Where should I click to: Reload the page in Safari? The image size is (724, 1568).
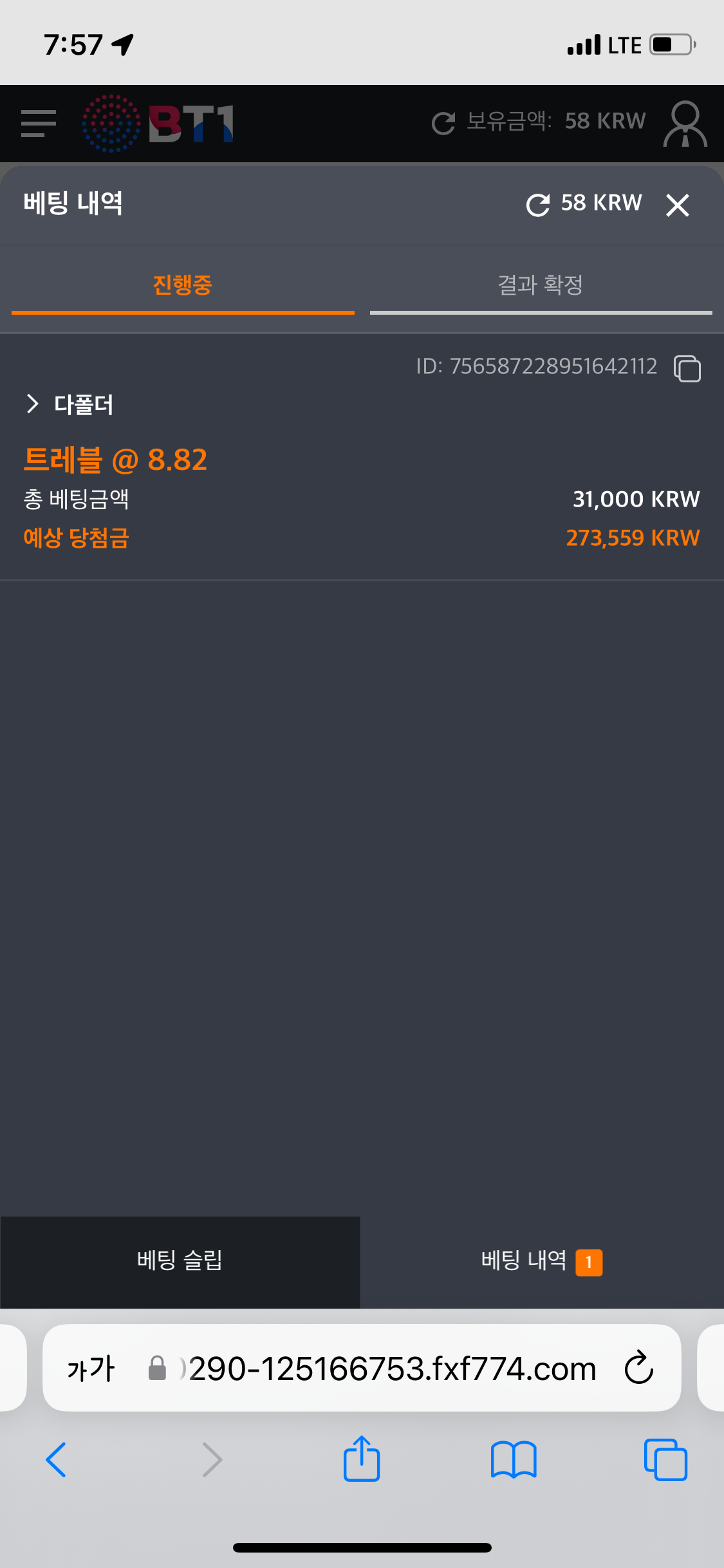638,1368
